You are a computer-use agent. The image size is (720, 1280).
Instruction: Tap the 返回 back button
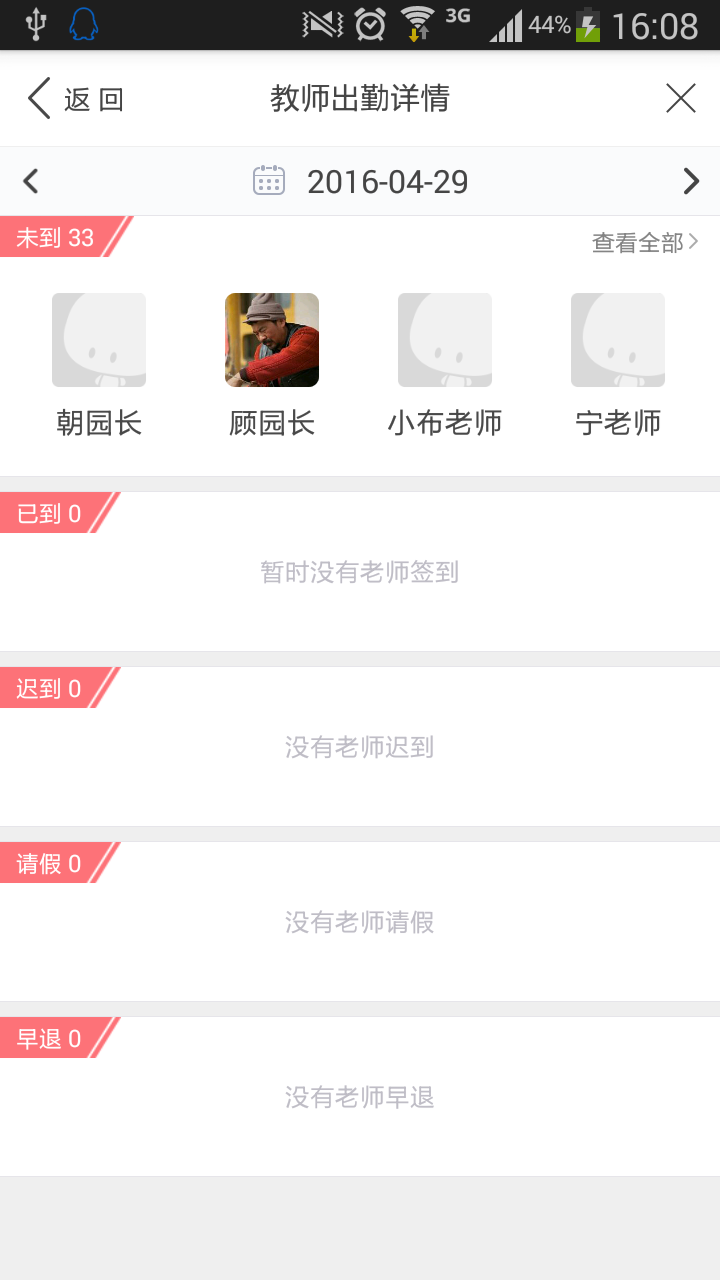pyautogui.click(x=74, y=99)
